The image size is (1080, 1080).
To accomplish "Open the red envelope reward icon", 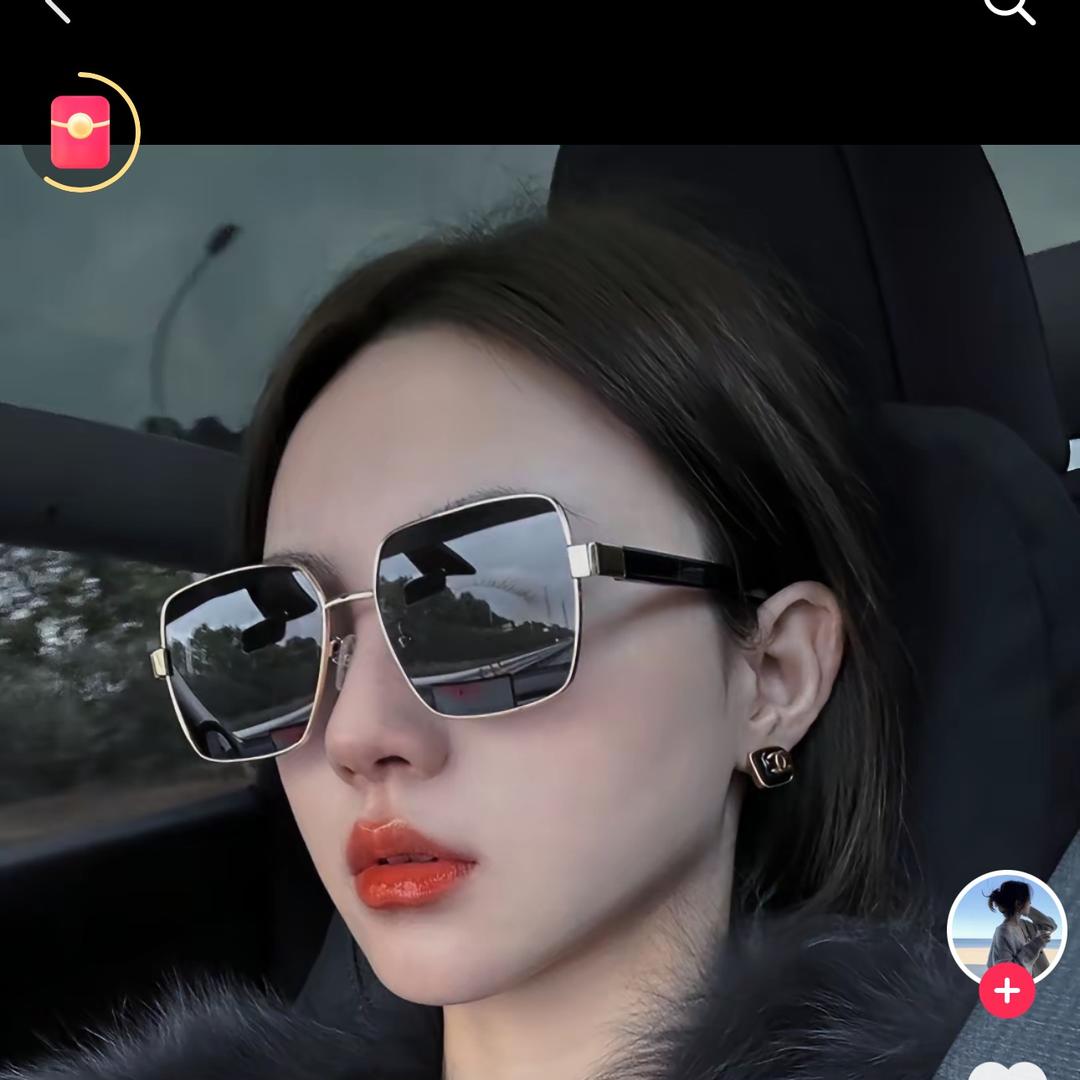I will 81,132.
